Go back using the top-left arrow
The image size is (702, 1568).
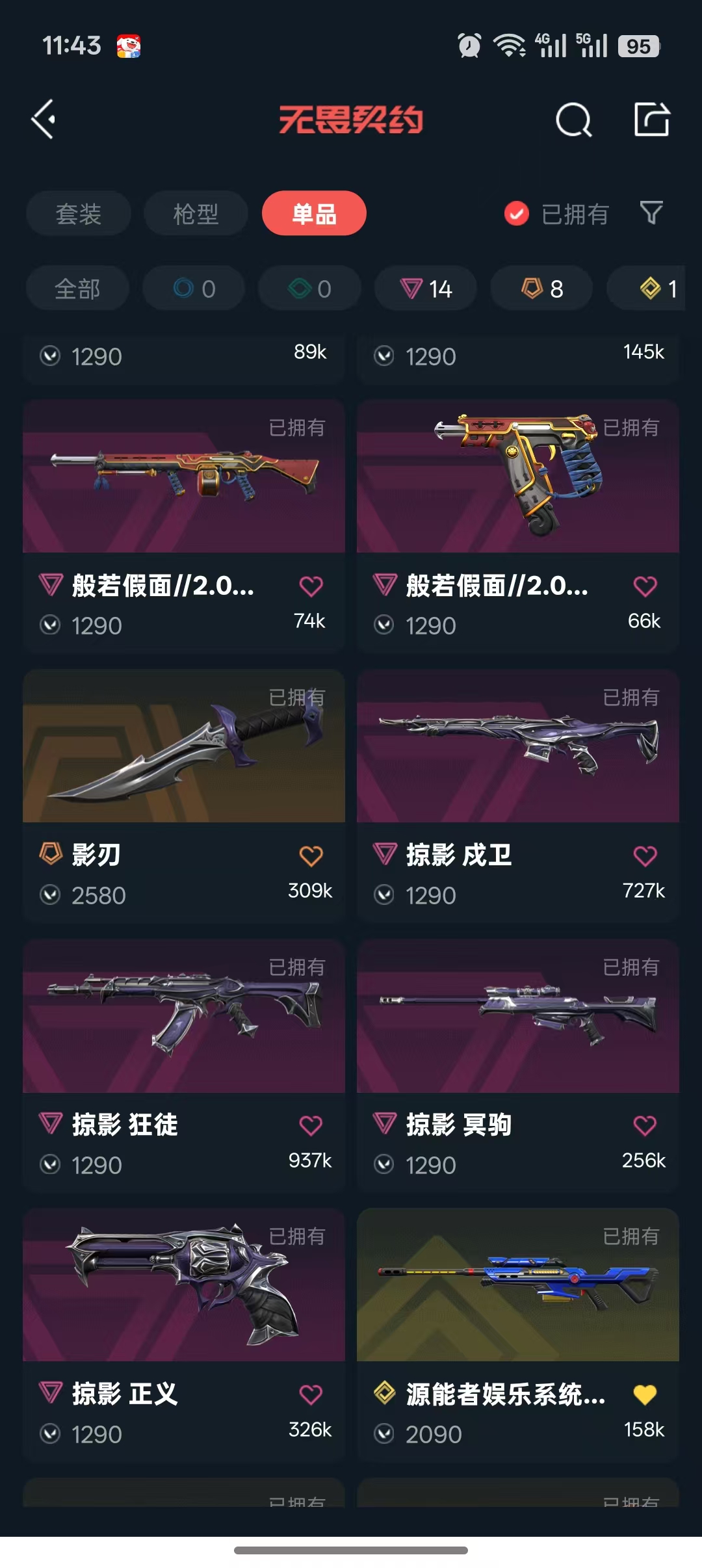[44, 120]
